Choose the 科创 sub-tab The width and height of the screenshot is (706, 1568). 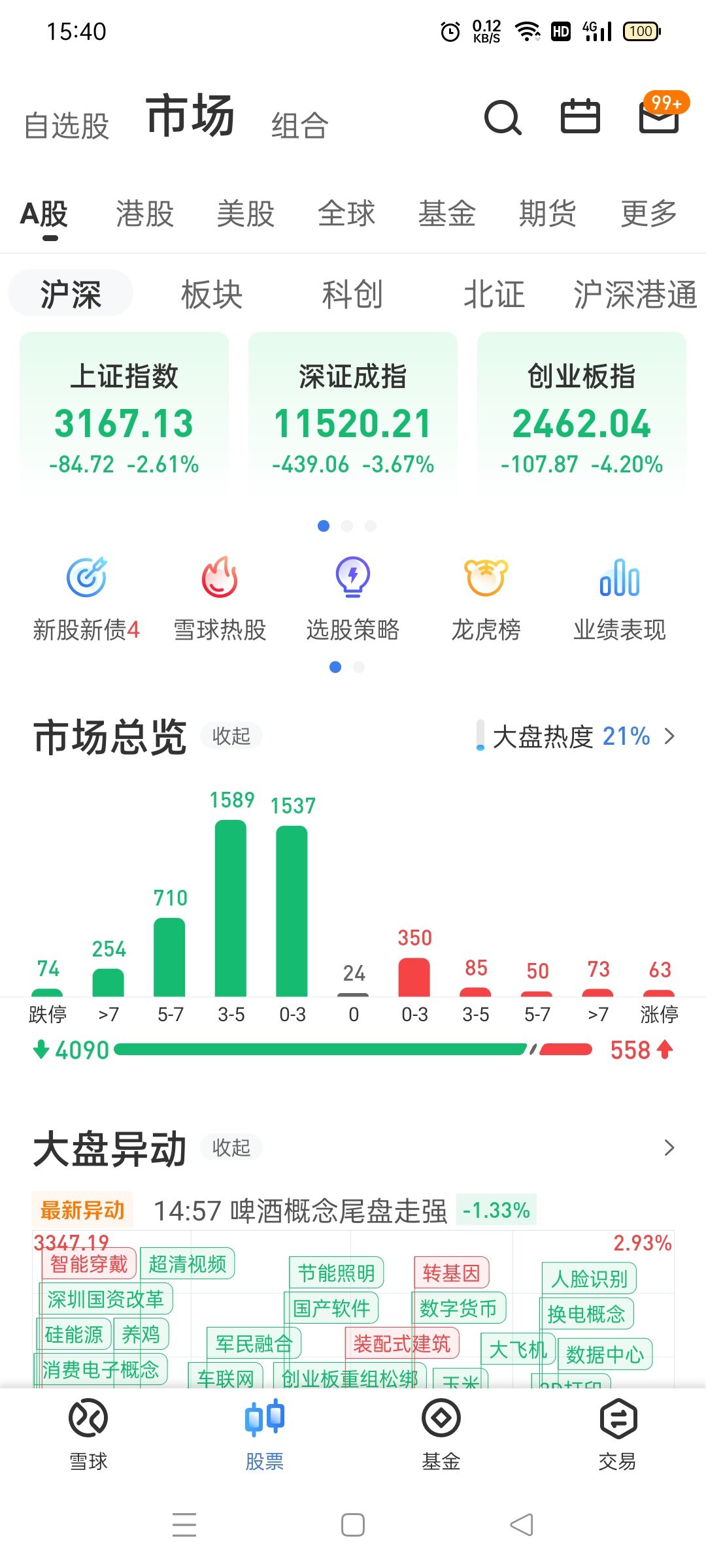(353, 294)
